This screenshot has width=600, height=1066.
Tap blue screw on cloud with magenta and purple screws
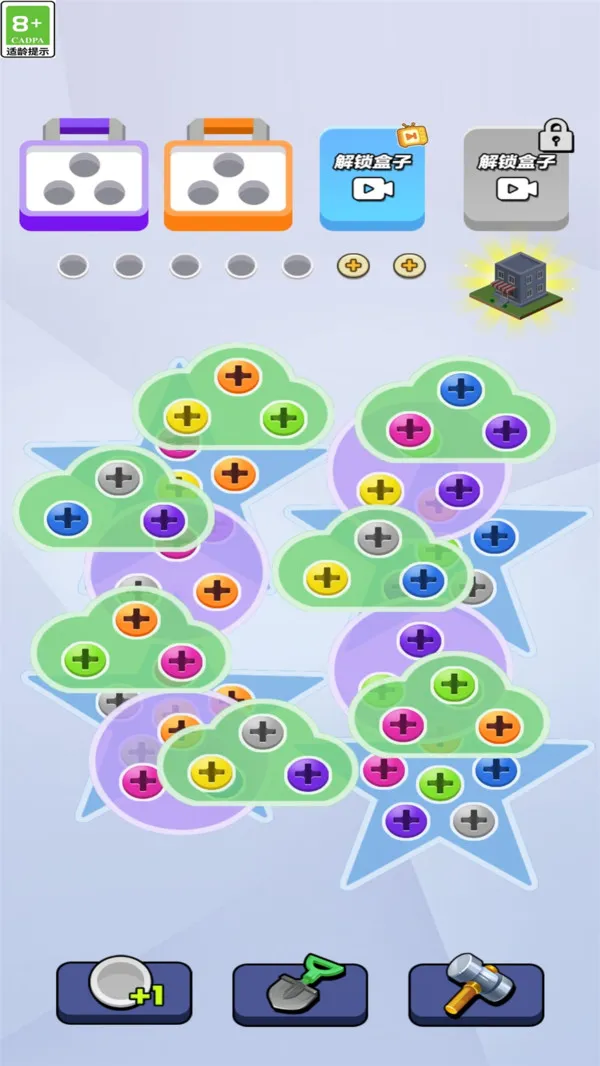point(461,389)
